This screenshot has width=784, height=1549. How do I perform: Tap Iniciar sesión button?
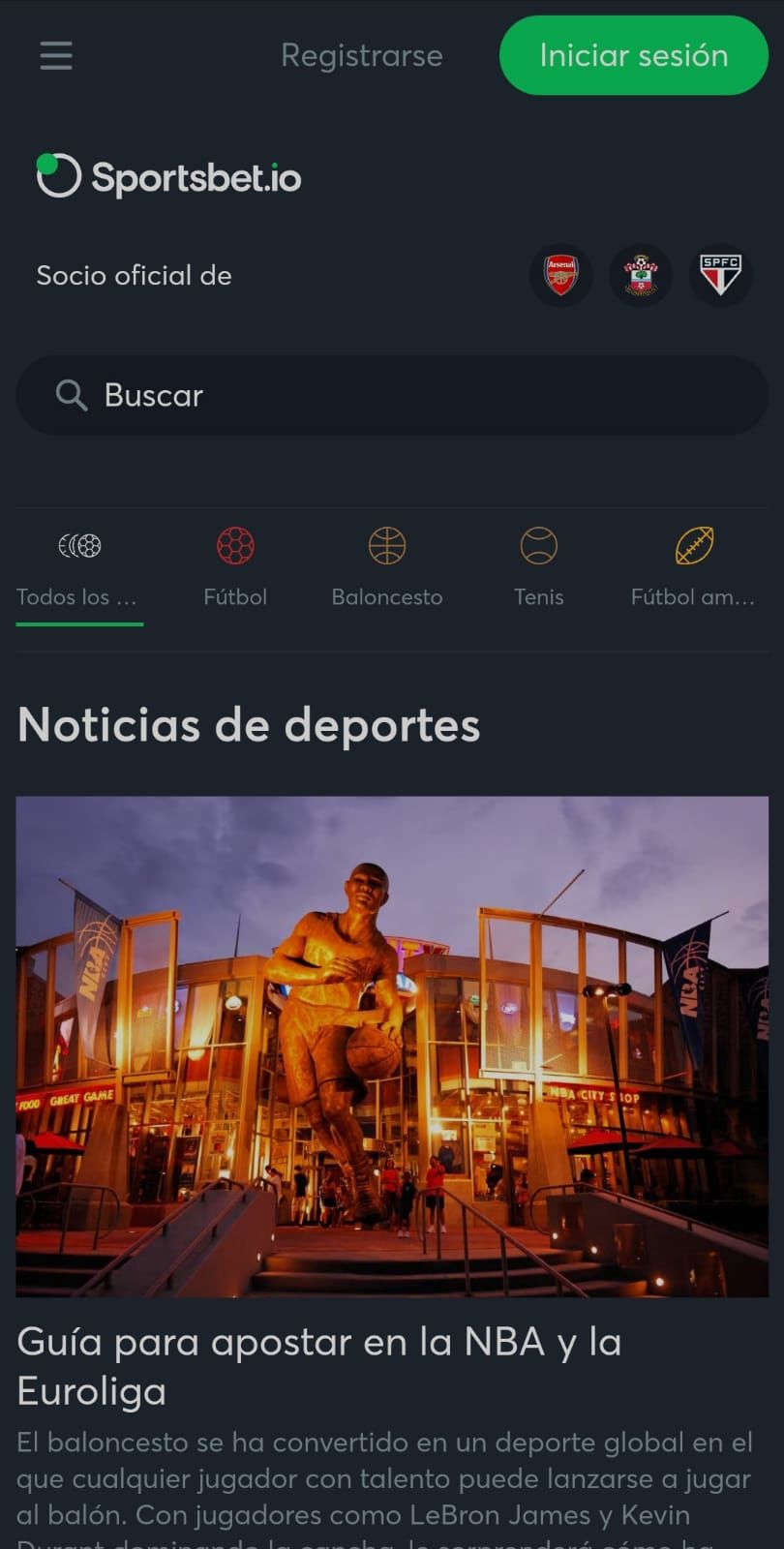(x=633, y=55)
